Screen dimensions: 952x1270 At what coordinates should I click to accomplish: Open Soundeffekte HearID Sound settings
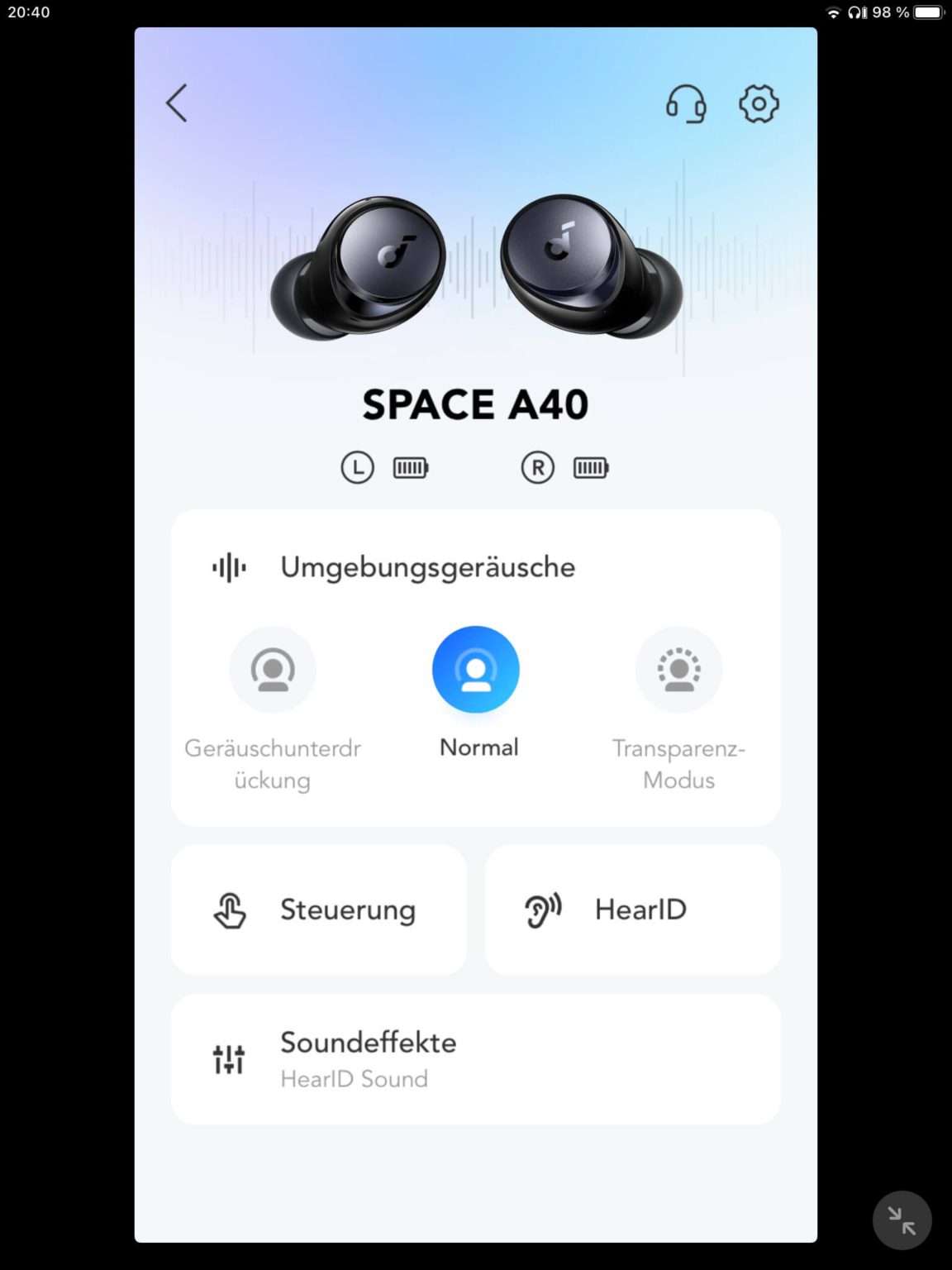point(475,1059)
